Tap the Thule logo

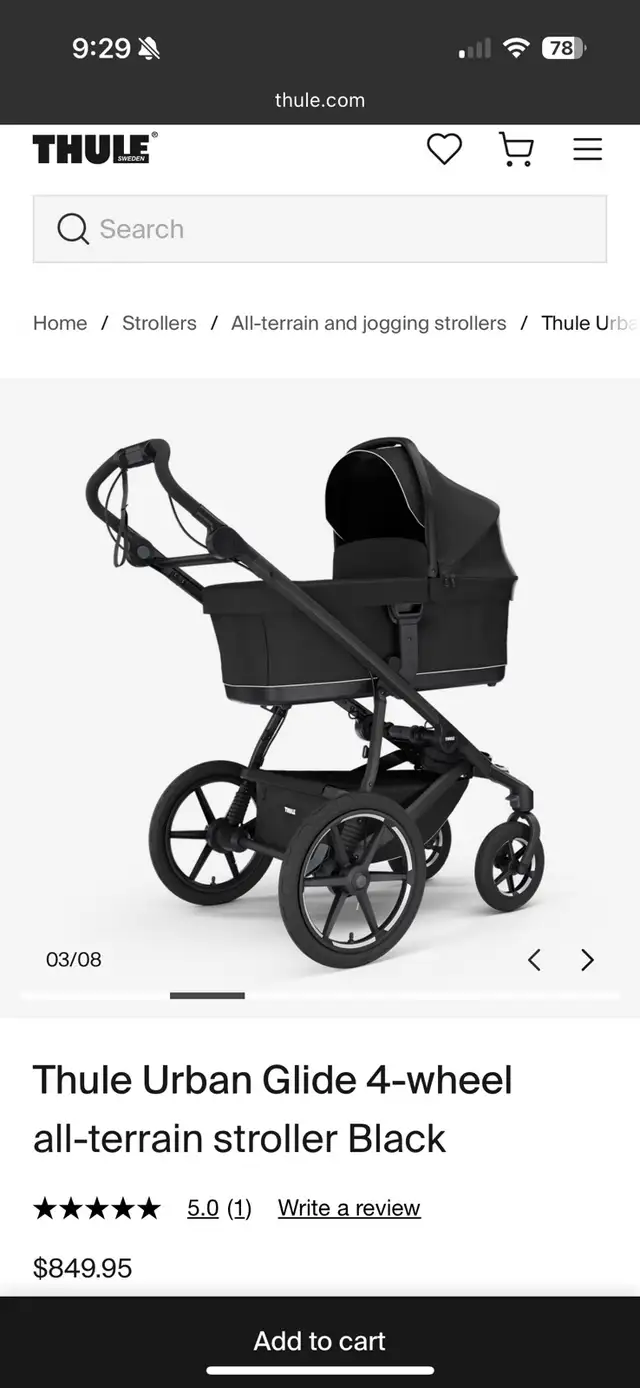pyautogui.click(x=95, y=148)
